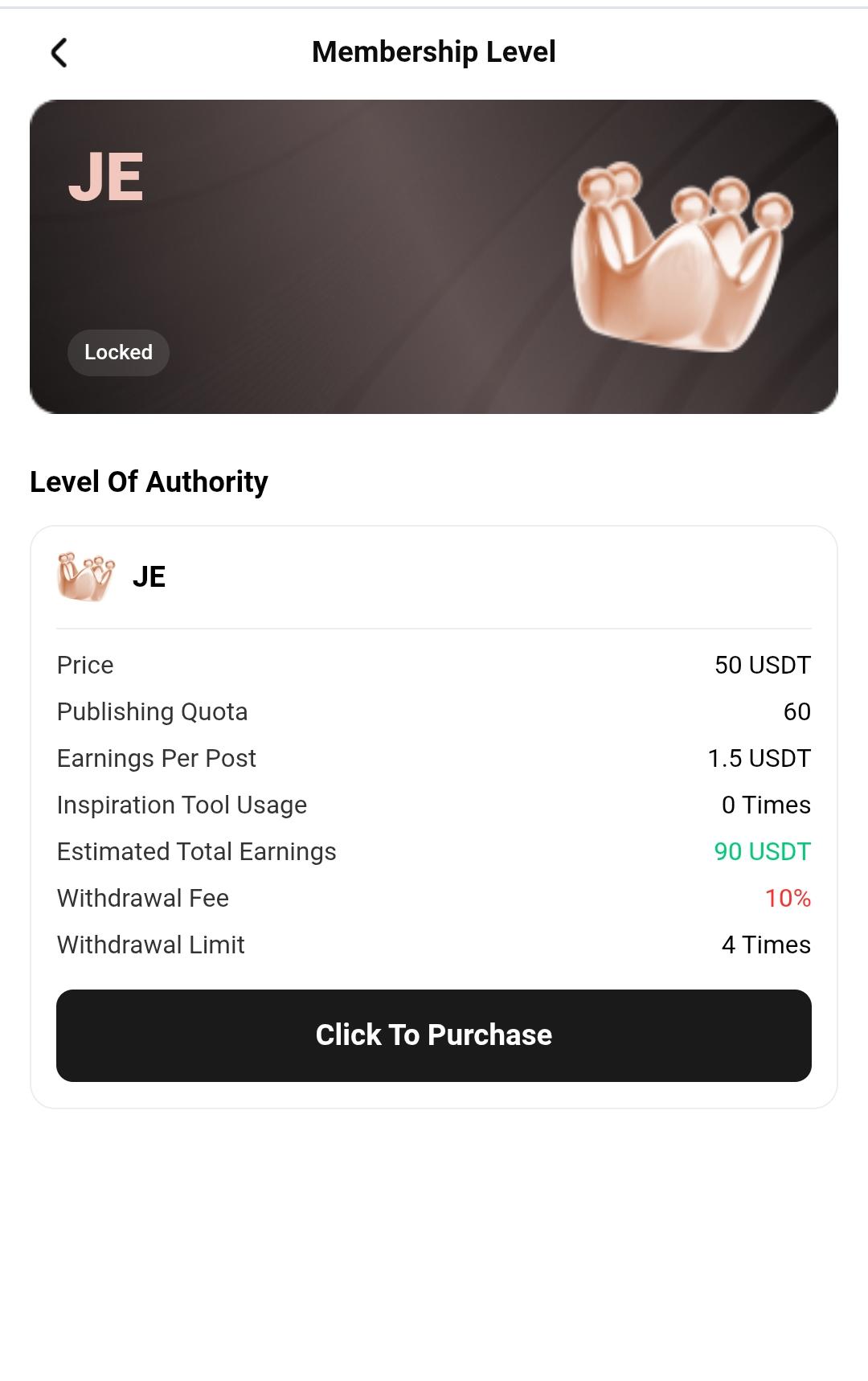Click the green 90 USDT earnings value

click(x=761, y=850)
